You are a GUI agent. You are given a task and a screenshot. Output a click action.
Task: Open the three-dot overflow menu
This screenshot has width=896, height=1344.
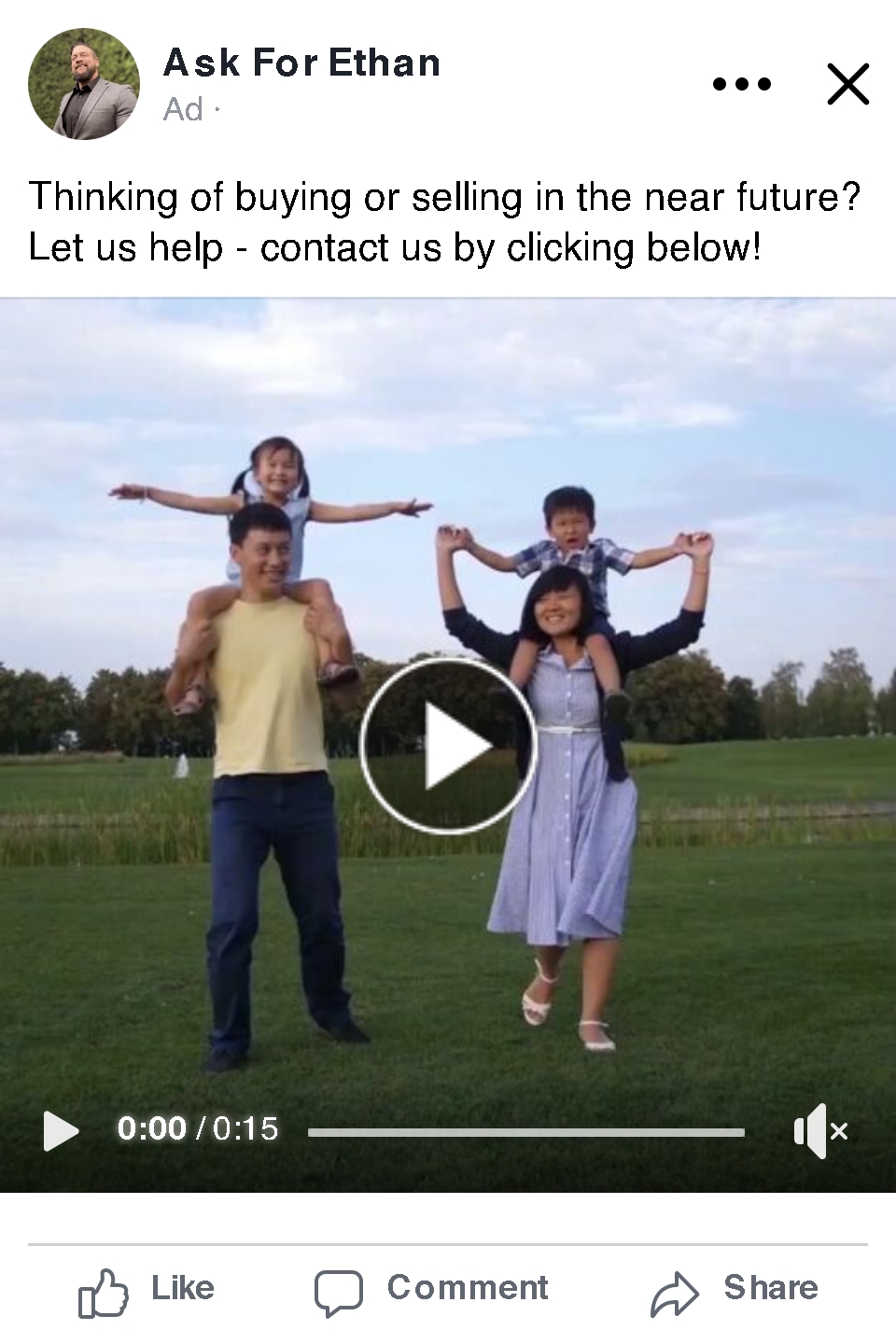[742, 84]
